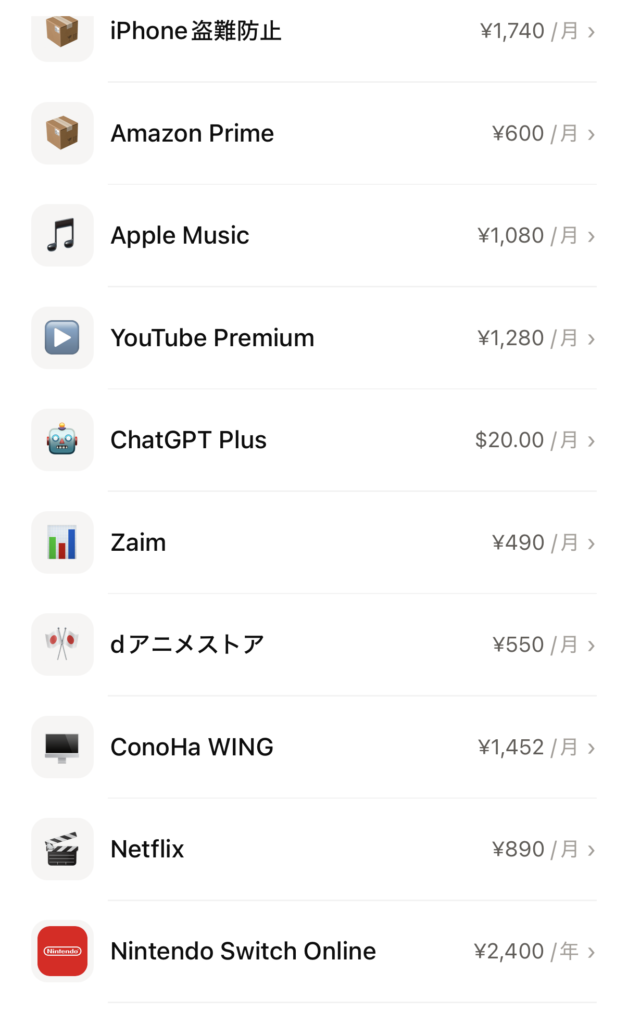
Task: View YouTube Premium subscription details
Action: pyautogui.click(x=314, y=338)
